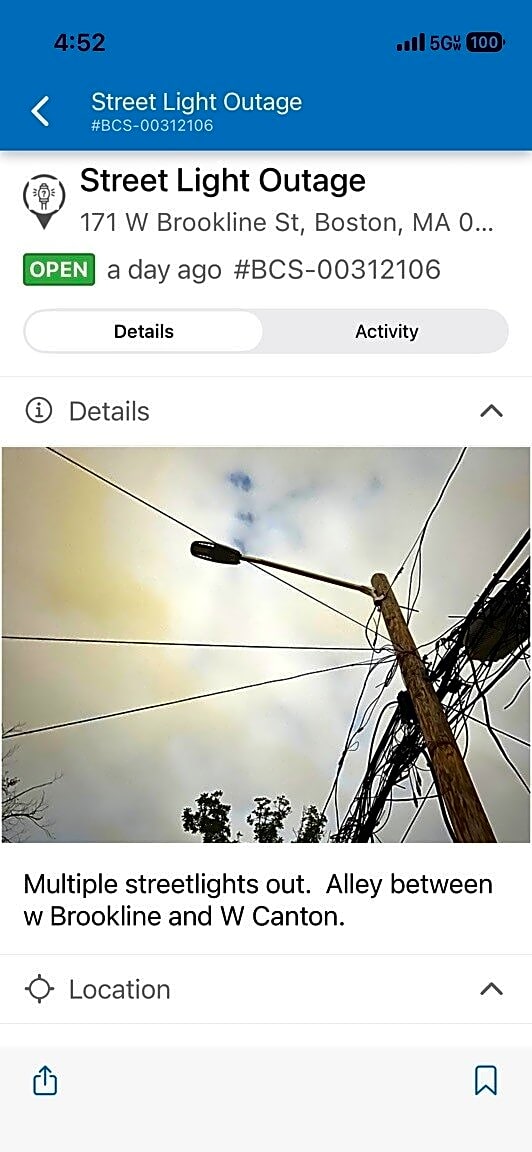
Task: Share this street light report
Action: (x=45, y=1080)
